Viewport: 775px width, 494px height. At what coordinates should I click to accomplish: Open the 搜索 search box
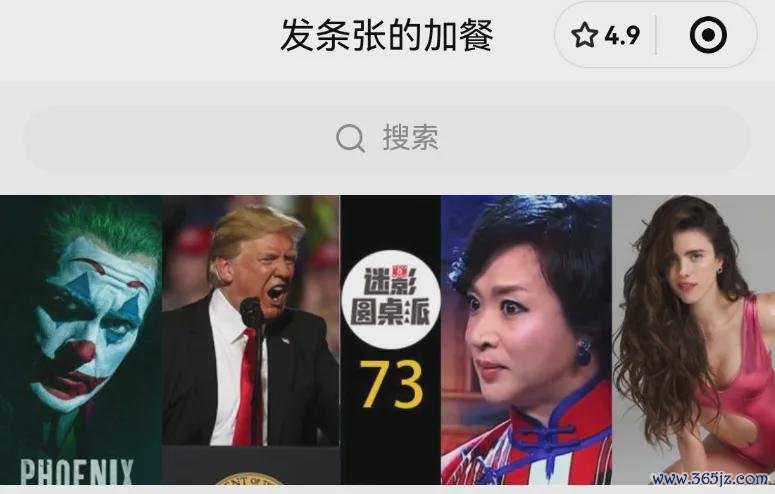(387, 138)
